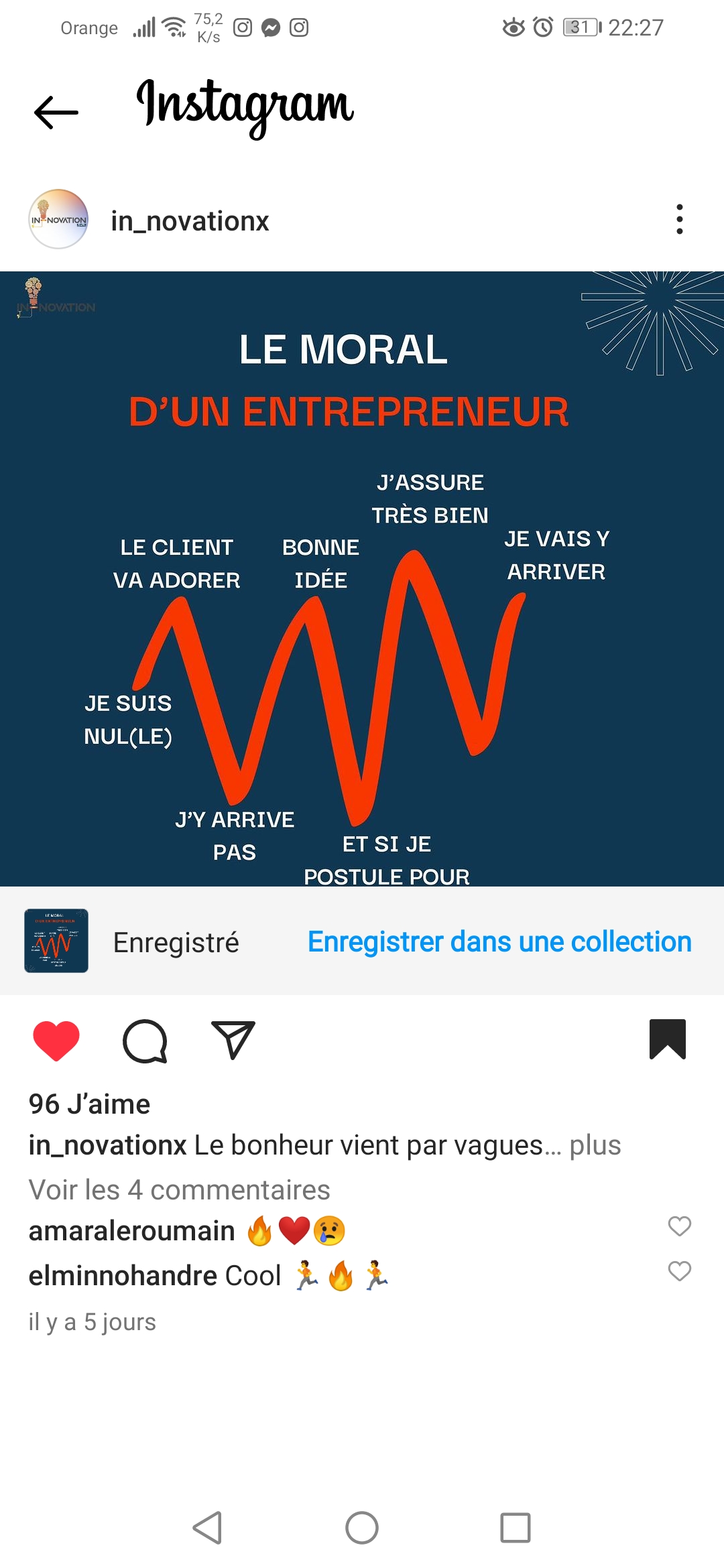The image size is (724, 1568).
Task: Tap the system home button
Action: tap(362, 1528)
